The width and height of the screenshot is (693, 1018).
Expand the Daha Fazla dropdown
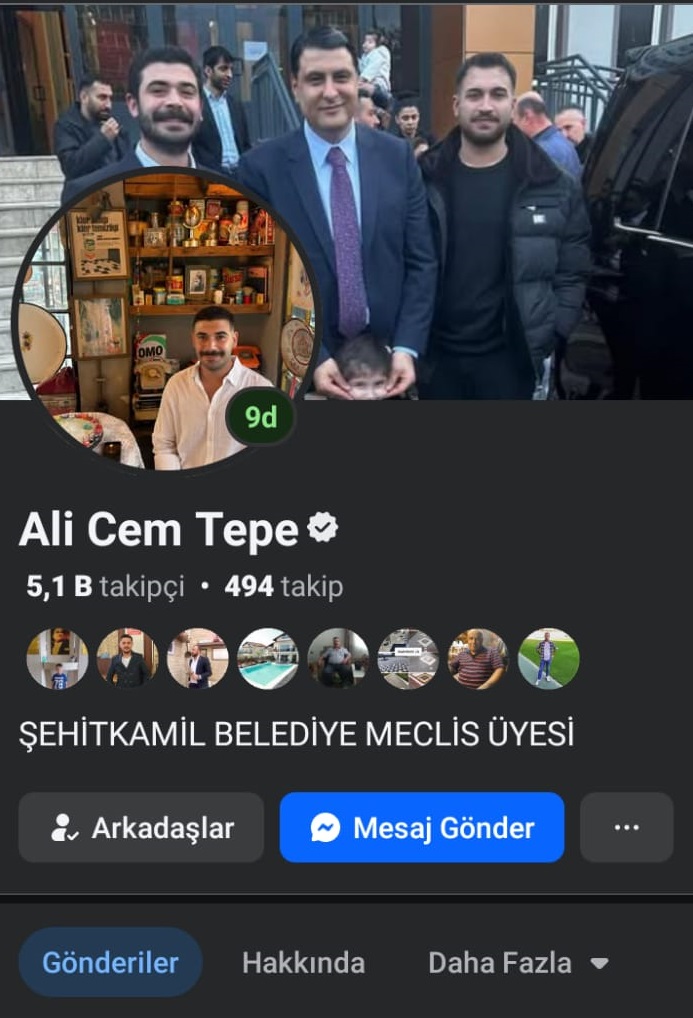[518, 963]
